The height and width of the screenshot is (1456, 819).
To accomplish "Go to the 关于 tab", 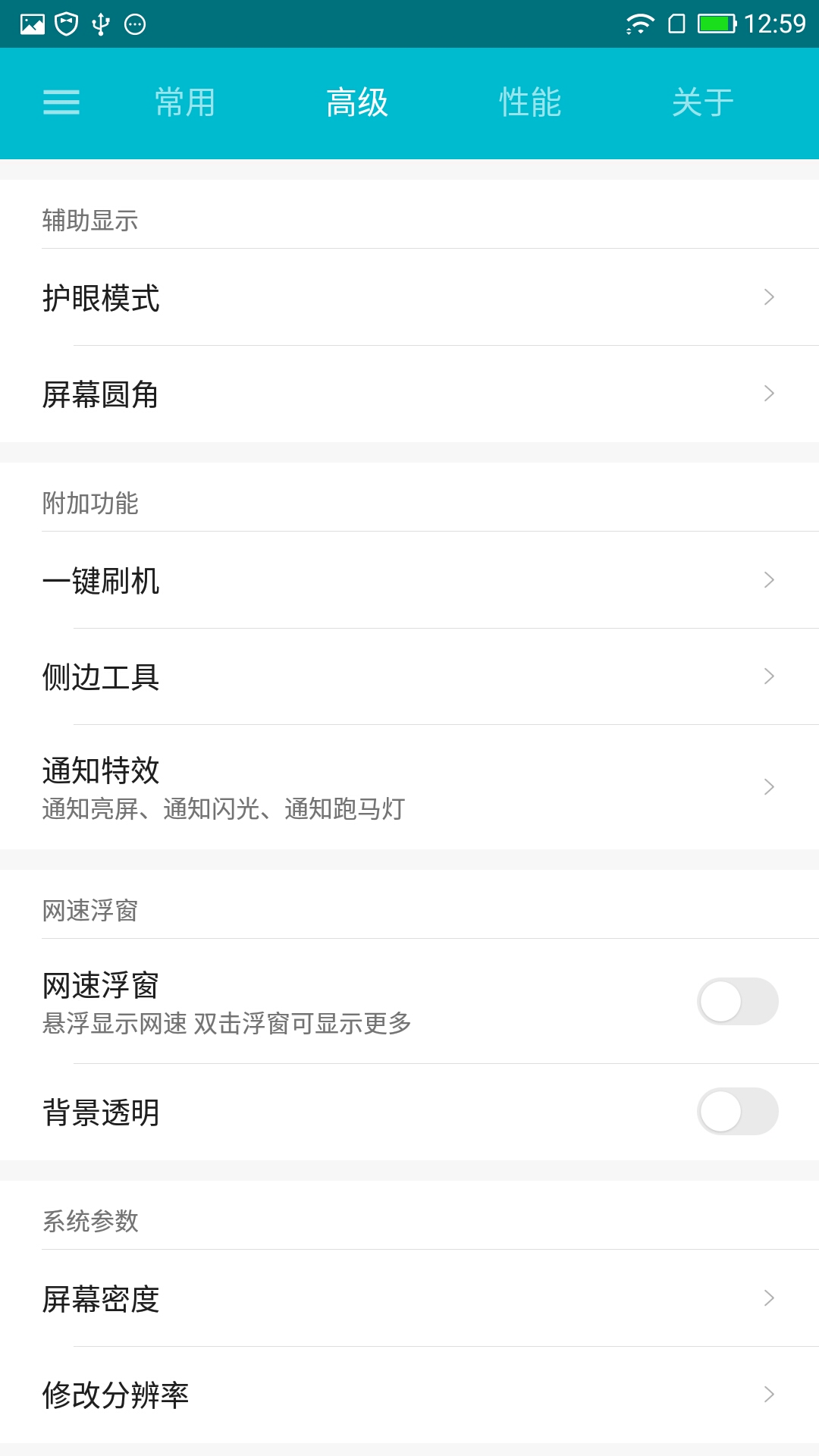I will click(x=703, y=102).
